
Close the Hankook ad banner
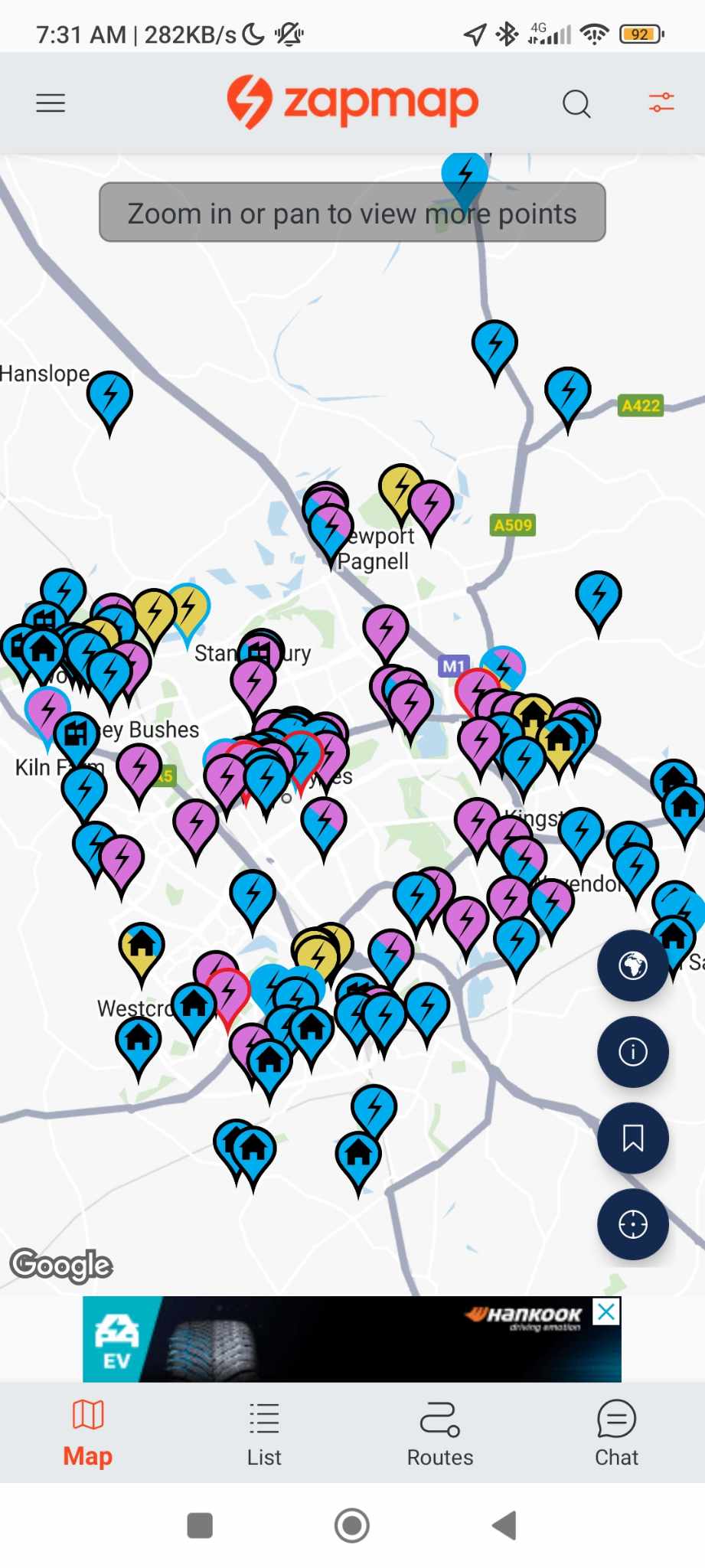coord(606,1312)
